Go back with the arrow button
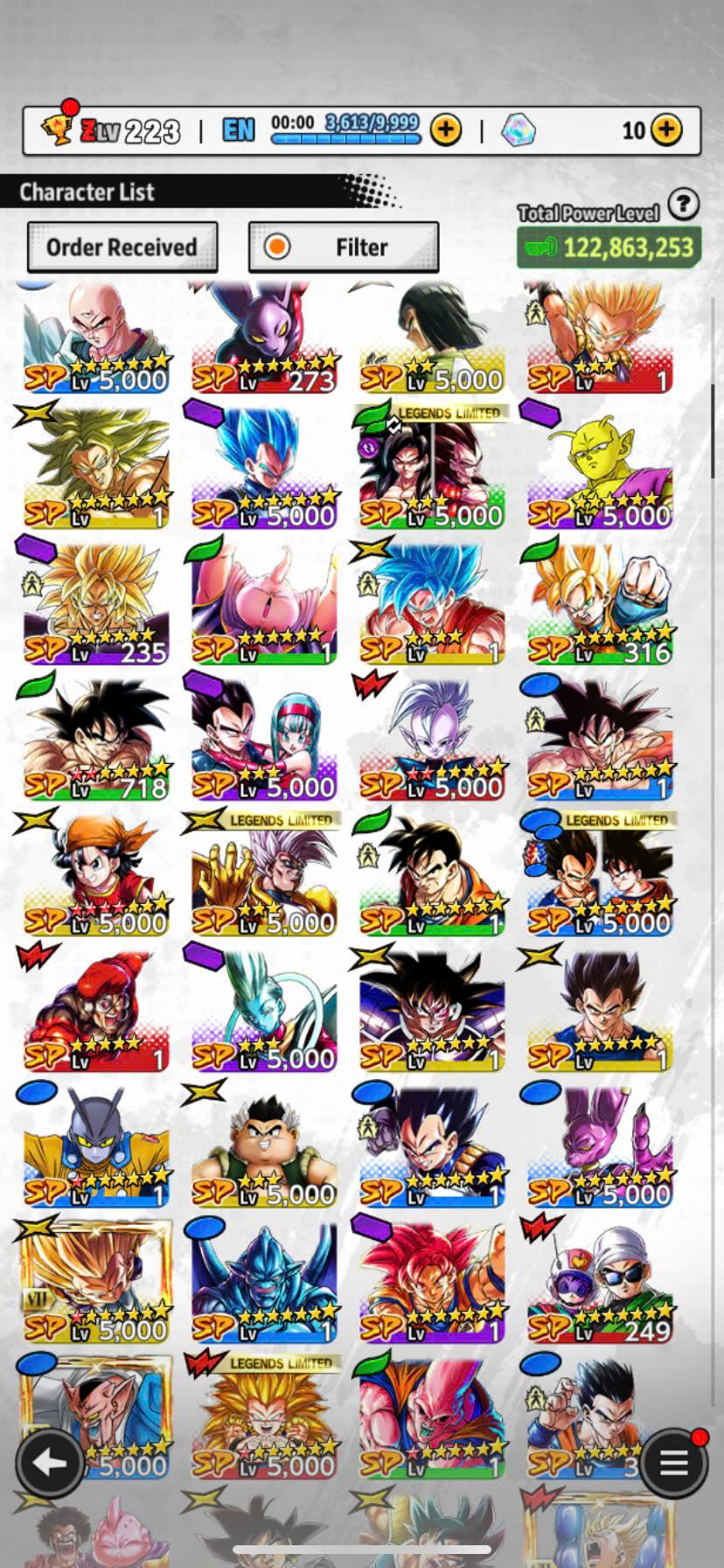Viewport: 724px width, 1568px height. tap(50, 1462)
